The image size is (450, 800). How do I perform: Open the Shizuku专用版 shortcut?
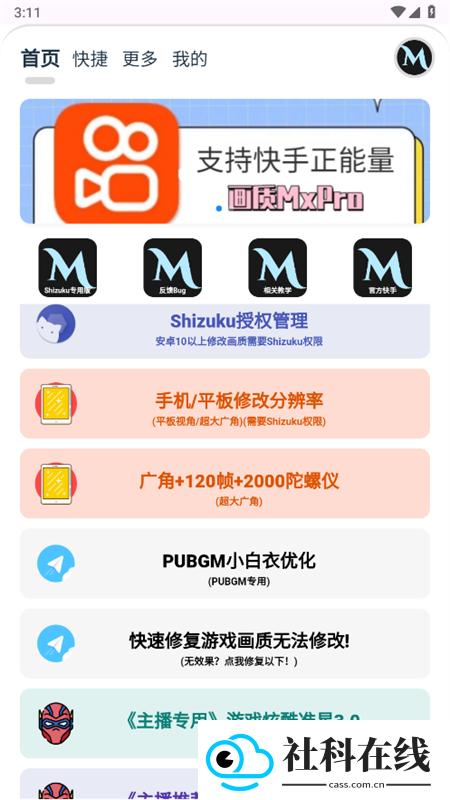pyautogui.click(x=68, y=268)
